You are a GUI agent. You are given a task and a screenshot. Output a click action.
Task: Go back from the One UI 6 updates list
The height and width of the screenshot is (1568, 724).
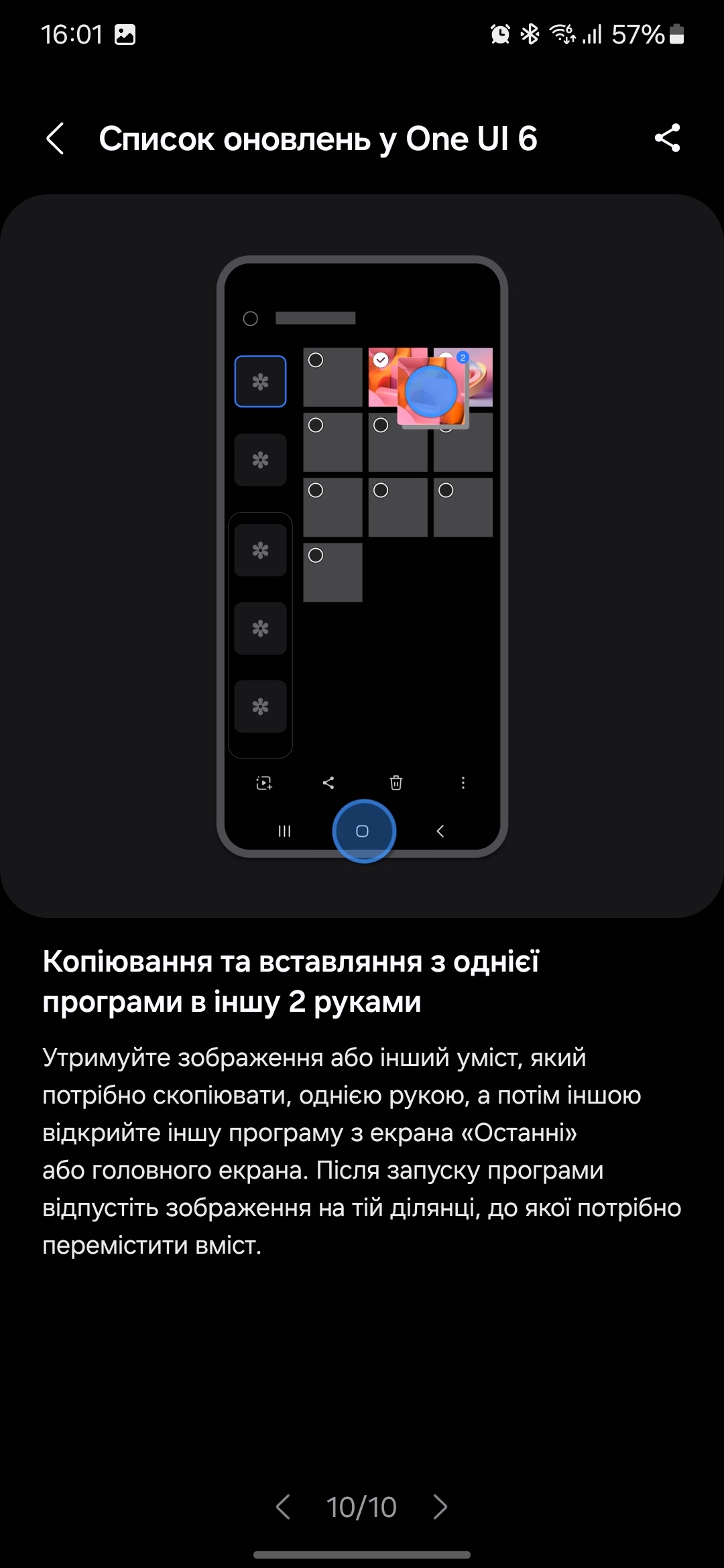coord(56,139)
